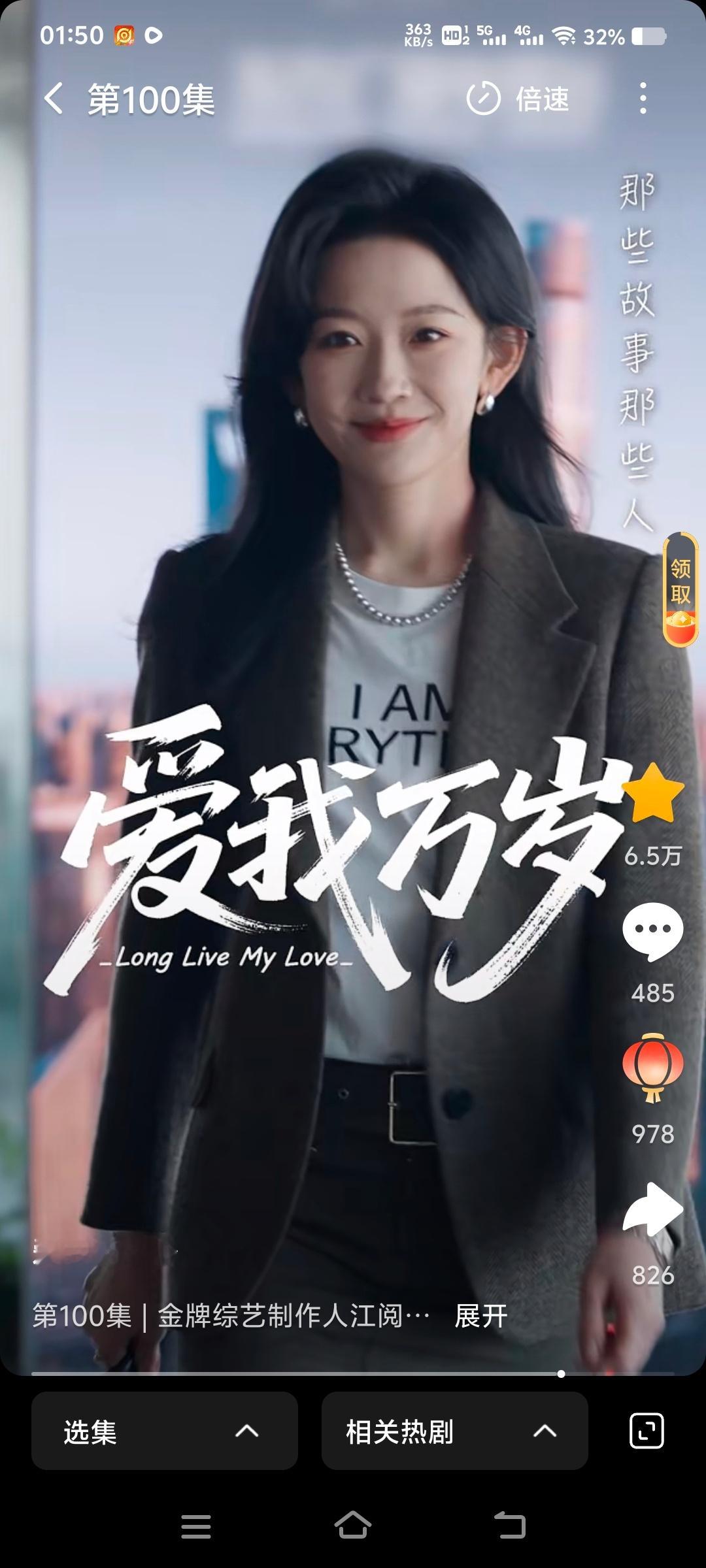Open the three-dot more options menu

(x=643, y=99)
